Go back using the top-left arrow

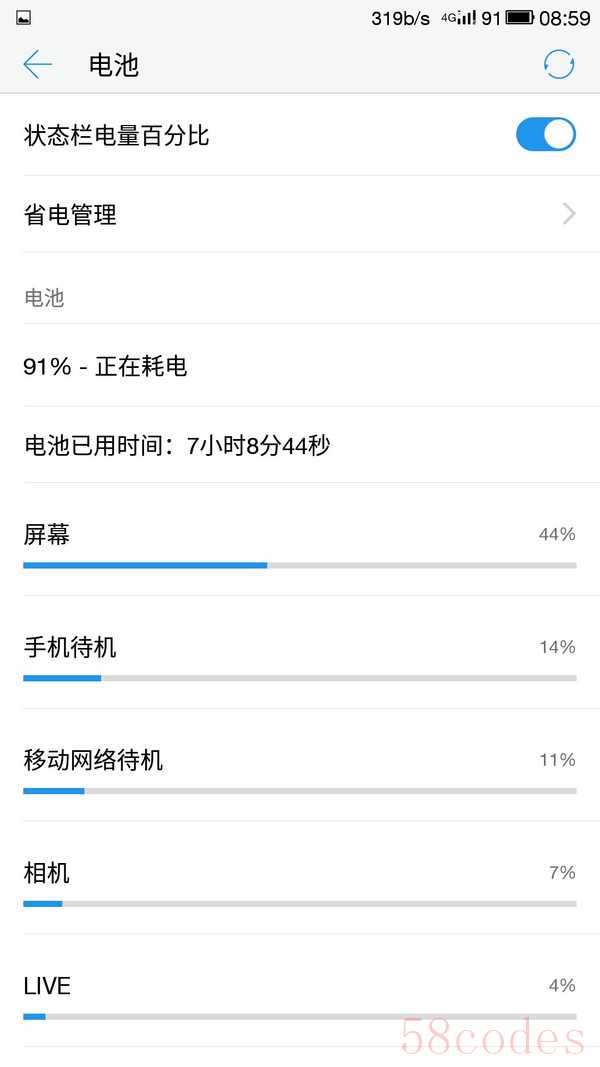[x=37, y=65]
